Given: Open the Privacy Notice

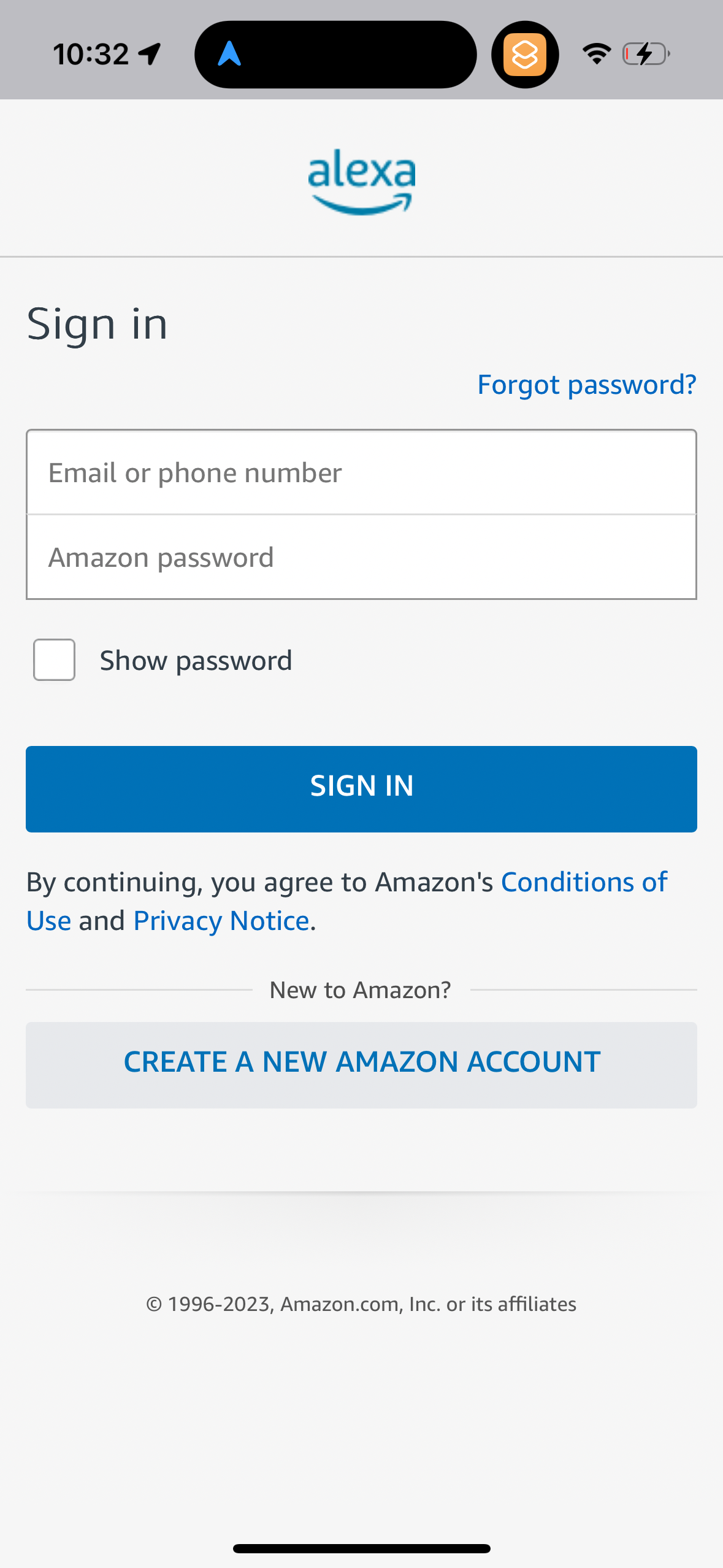Looking at the screenshot, I should tap(221, 920).
